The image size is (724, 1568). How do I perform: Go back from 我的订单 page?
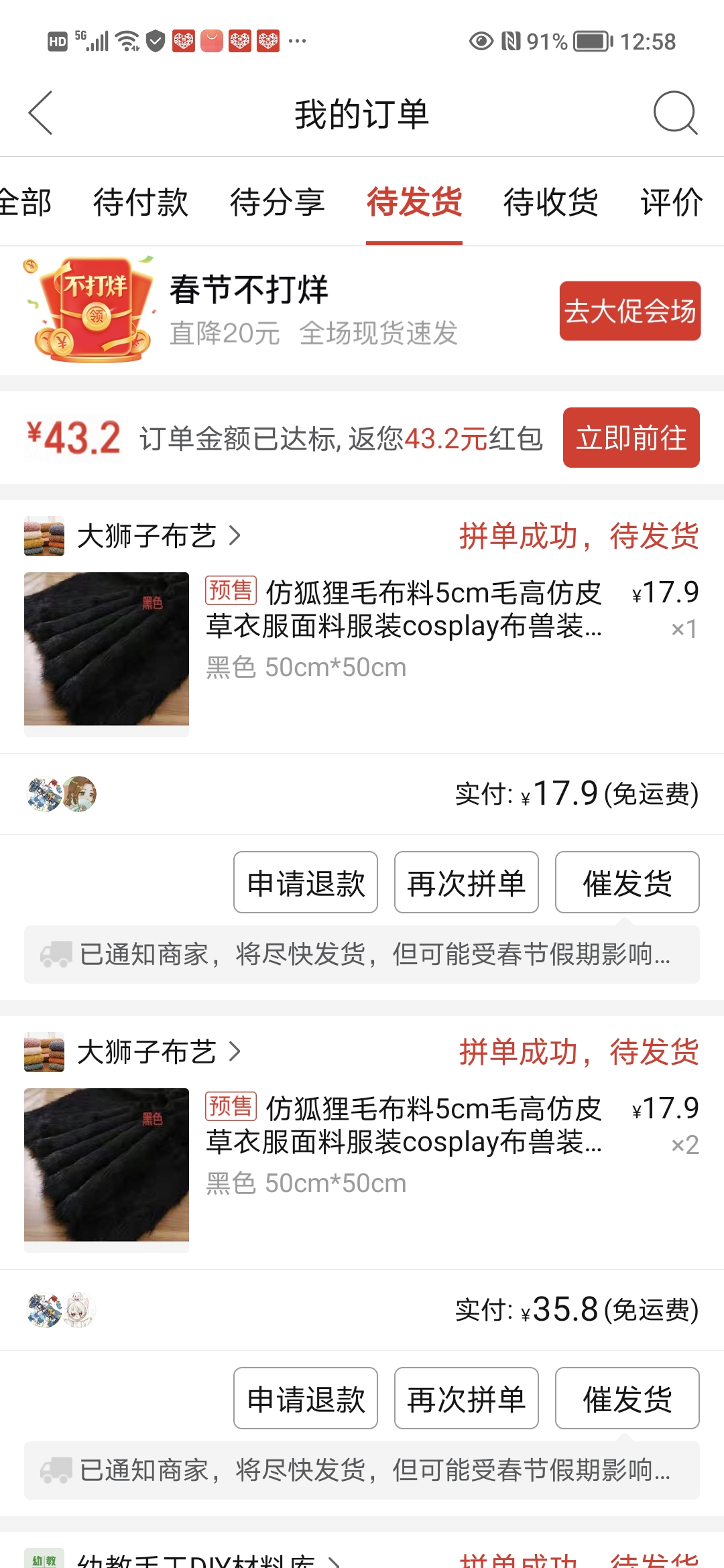coord(41,113)
